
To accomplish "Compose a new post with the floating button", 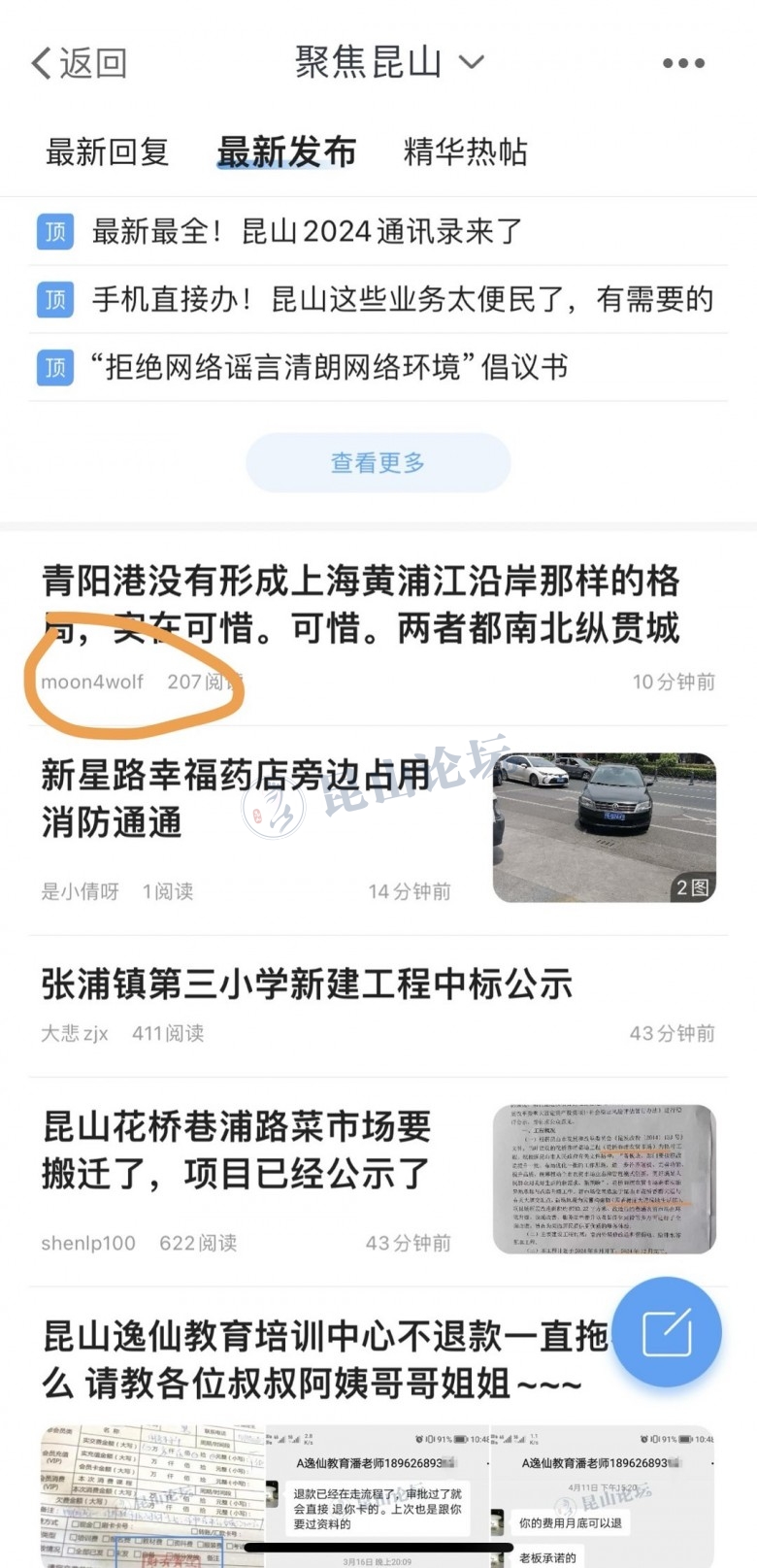I will (x=668, y=1332).
